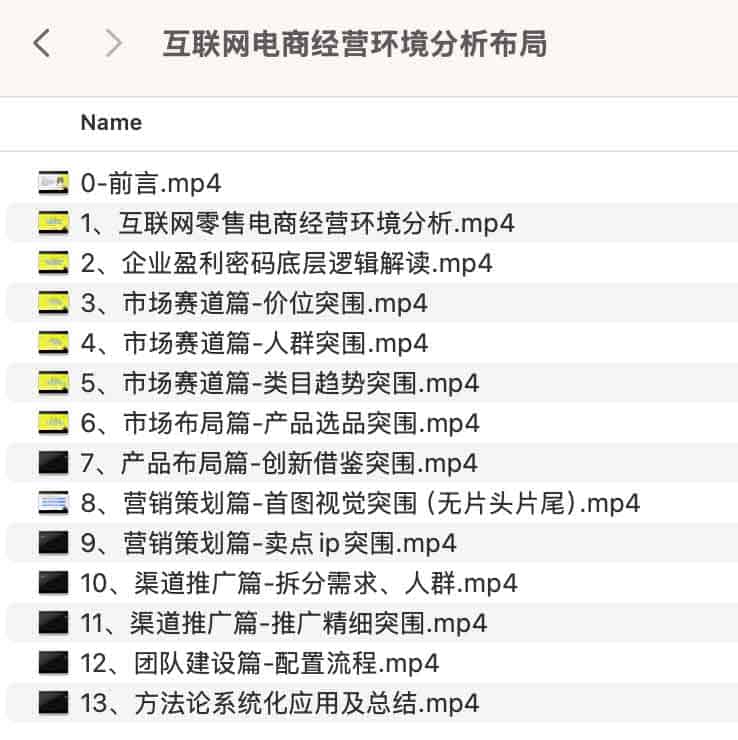The height and width of the screenshot is (740, 738).
Task: Open 9、营销策划篇-卖点ip突围.mp4
Action: click(268, 543)
